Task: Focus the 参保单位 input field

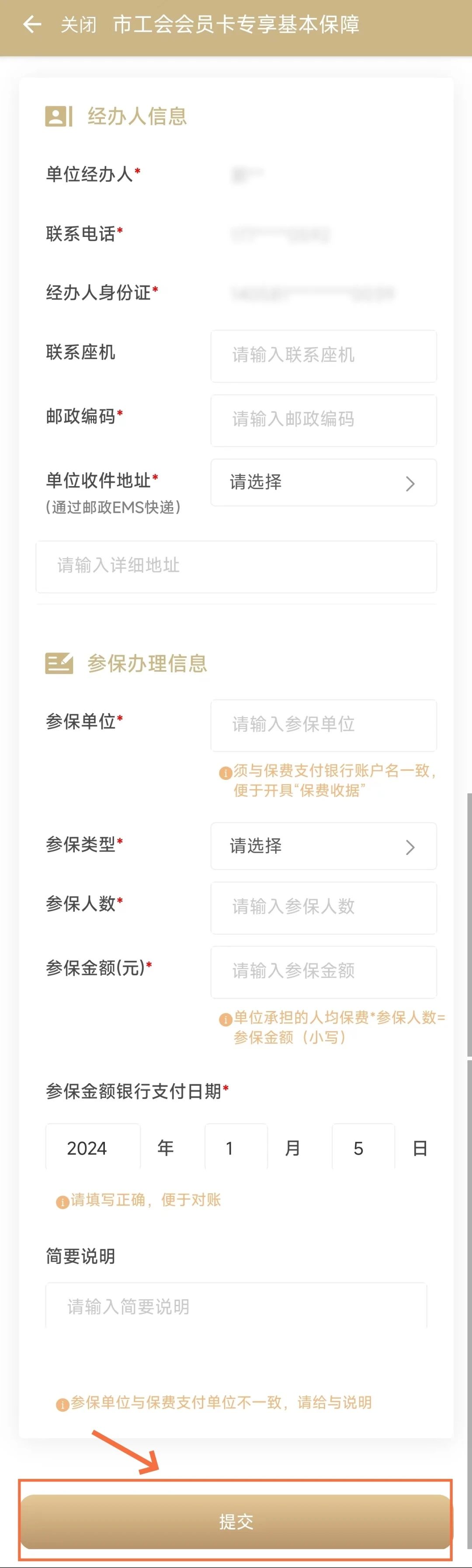Action: point(323,725)
